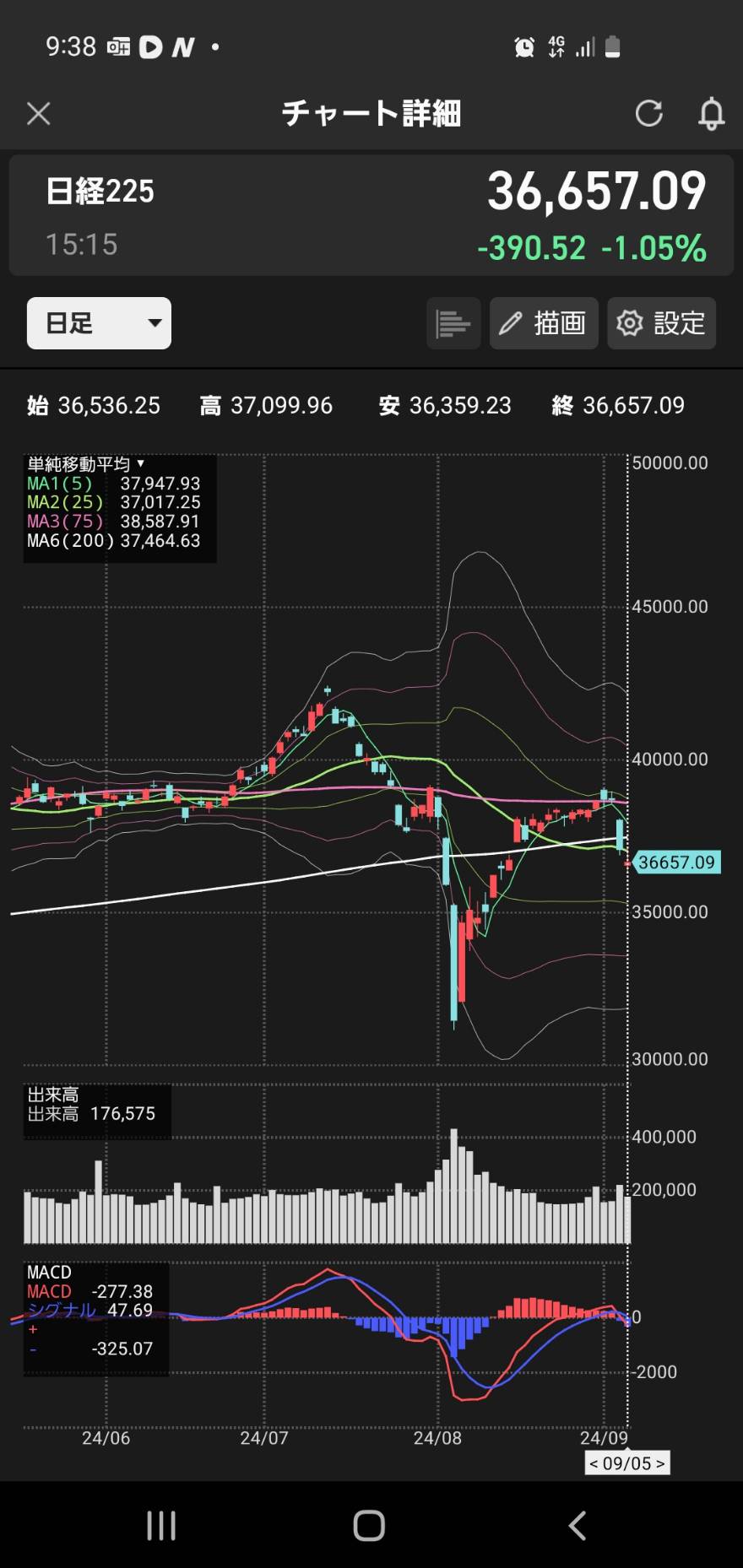Screen dimensions: 743x1568
Task: Close the chart detail screen
Action: (x=39, y=113)
